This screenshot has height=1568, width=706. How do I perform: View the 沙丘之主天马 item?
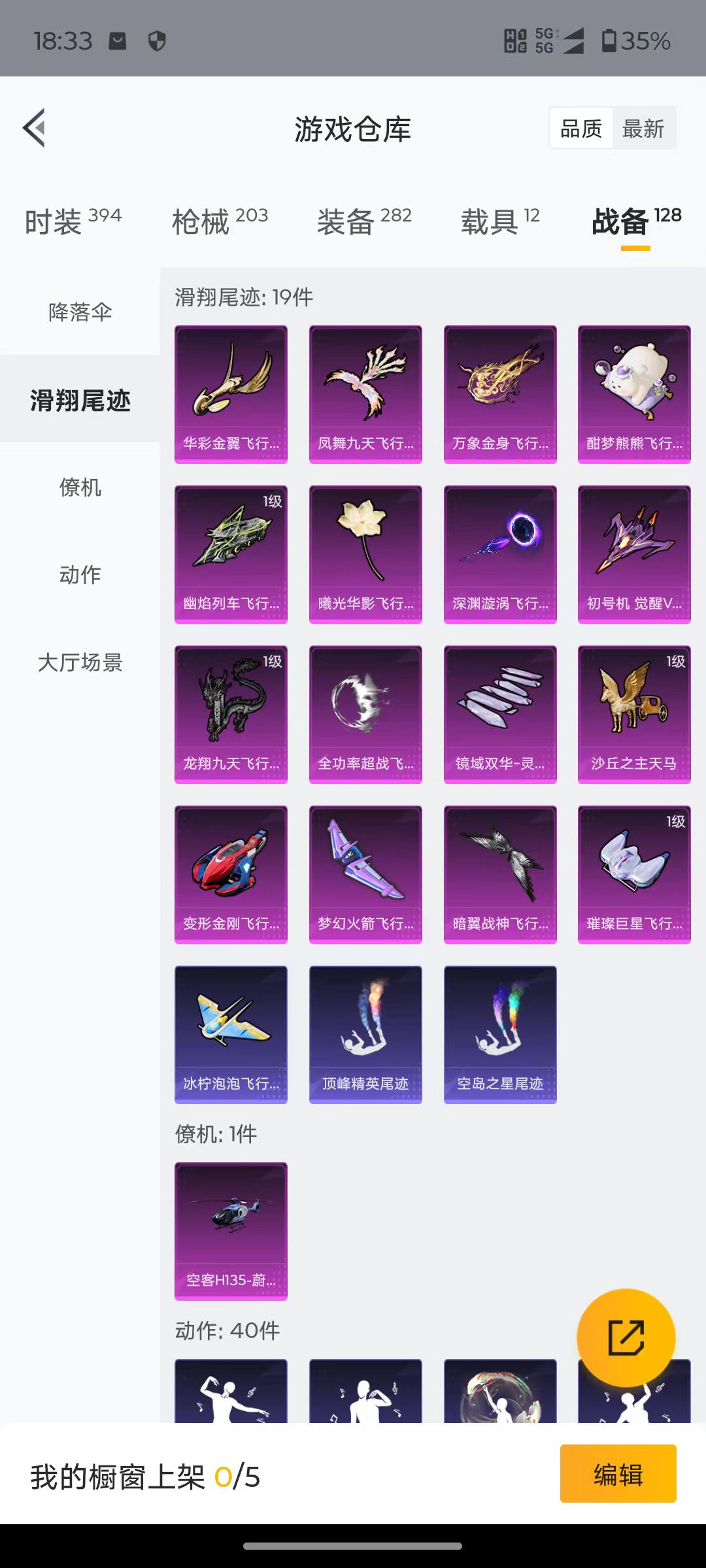pos(634,715)
